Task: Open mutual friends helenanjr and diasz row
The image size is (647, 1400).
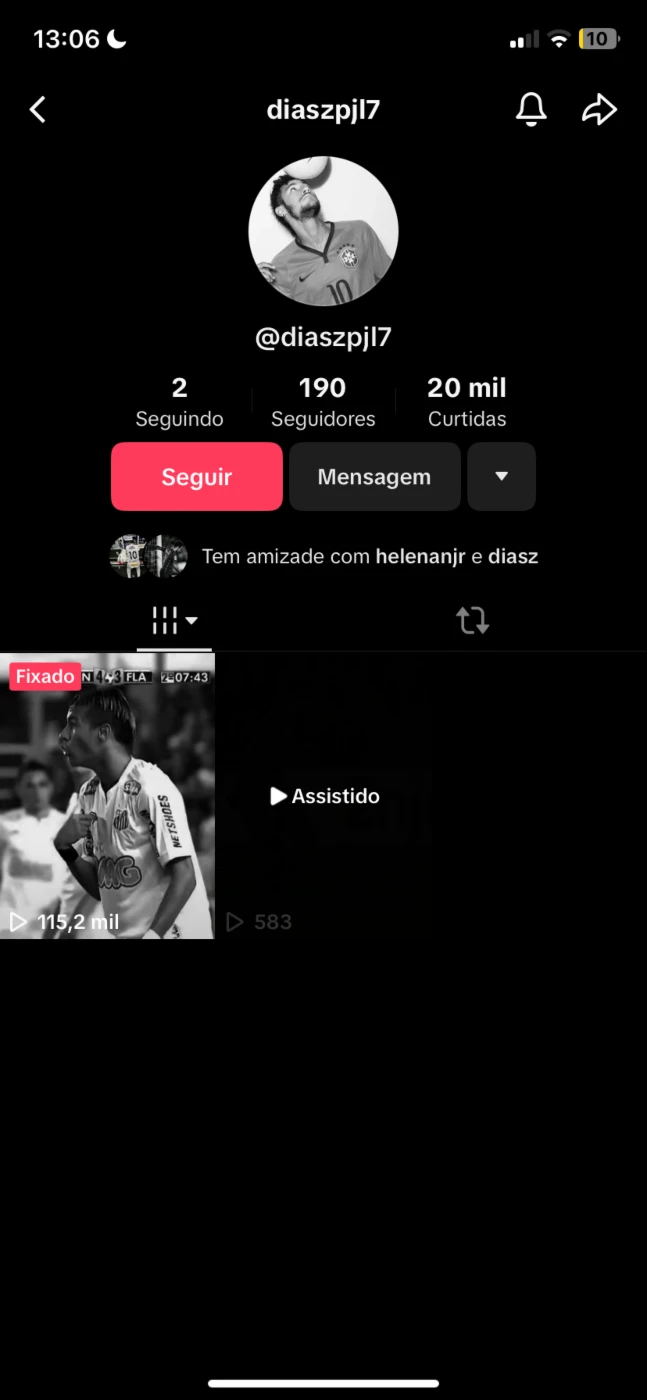Action: point(323,556)
